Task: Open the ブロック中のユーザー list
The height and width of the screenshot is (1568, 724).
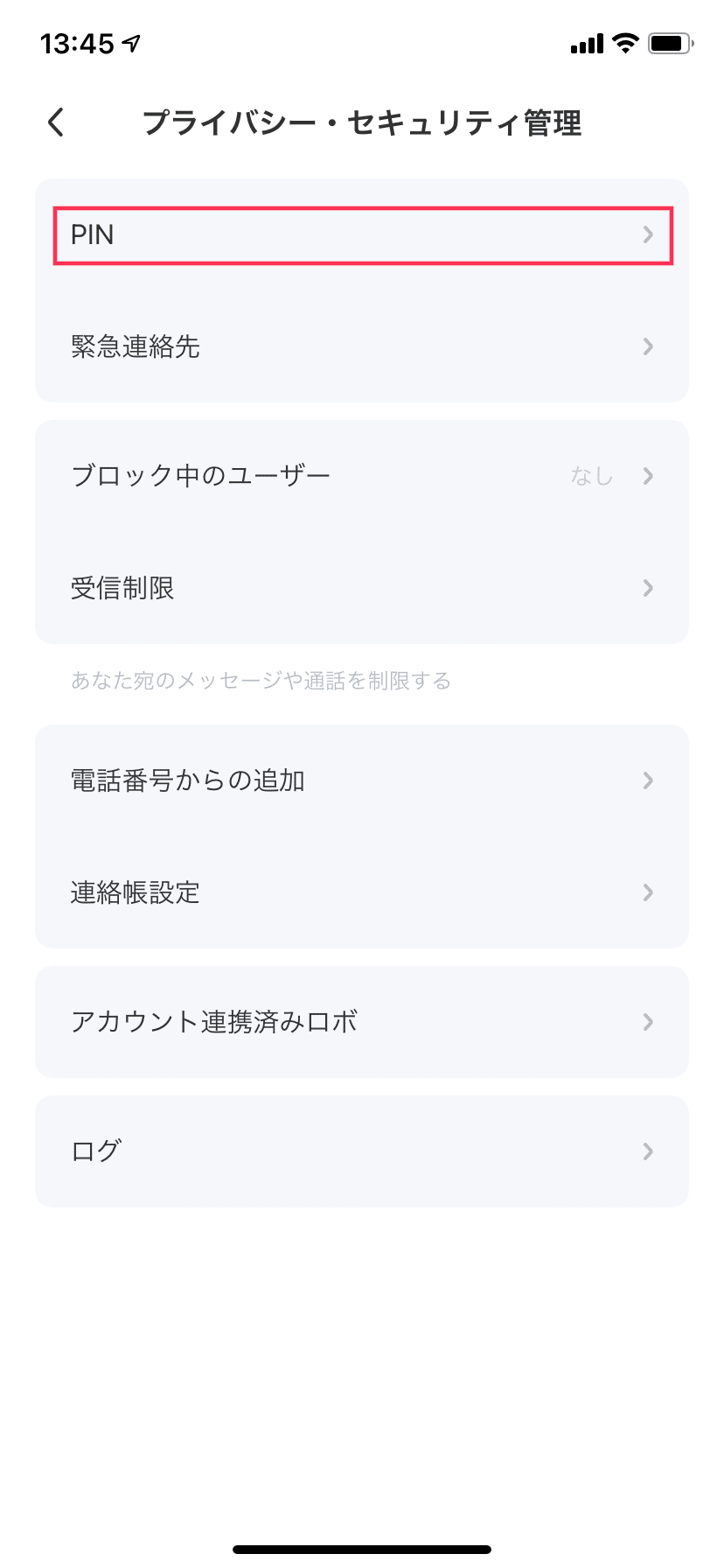Action: click(362, 476)
